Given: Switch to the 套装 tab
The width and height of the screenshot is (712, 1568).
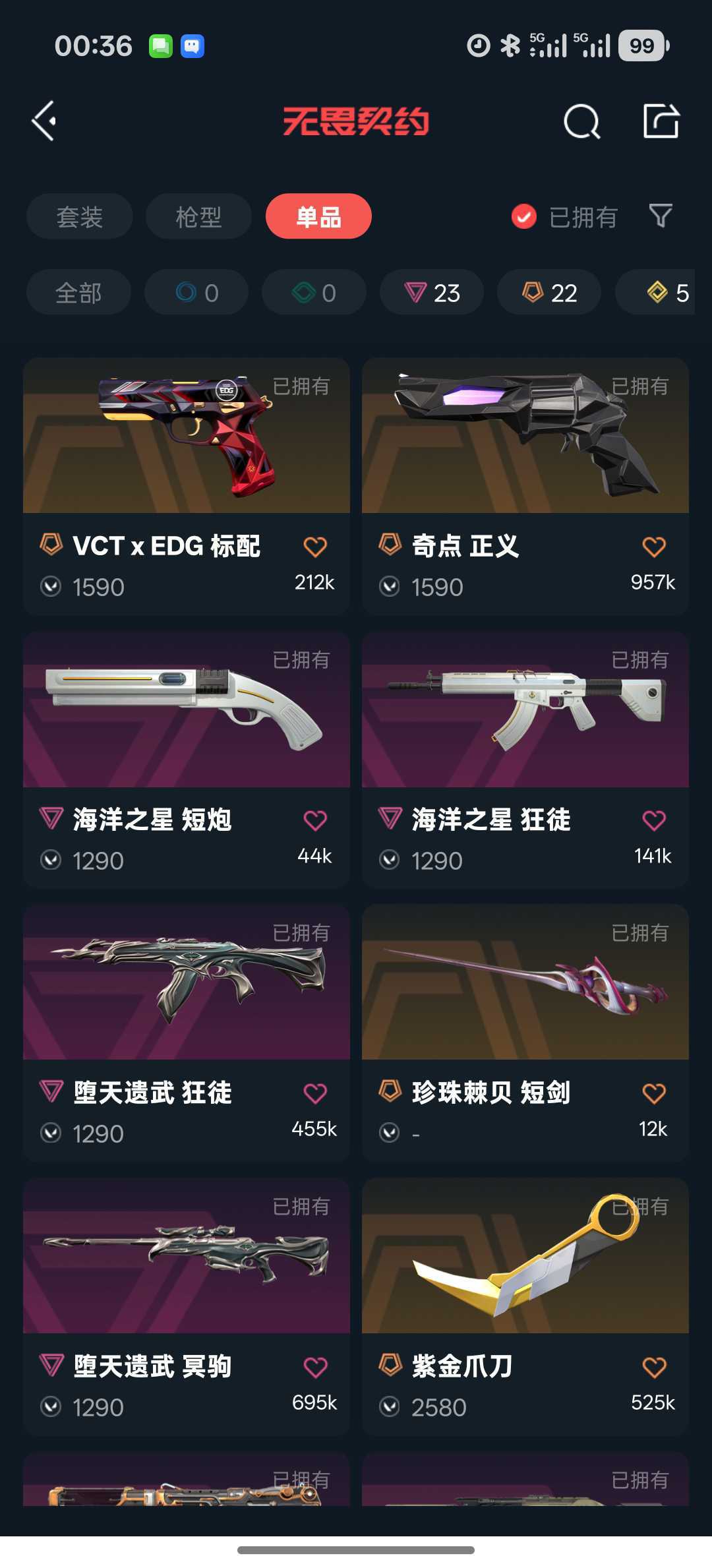Looking at the screenshot, I should [80, 216].
